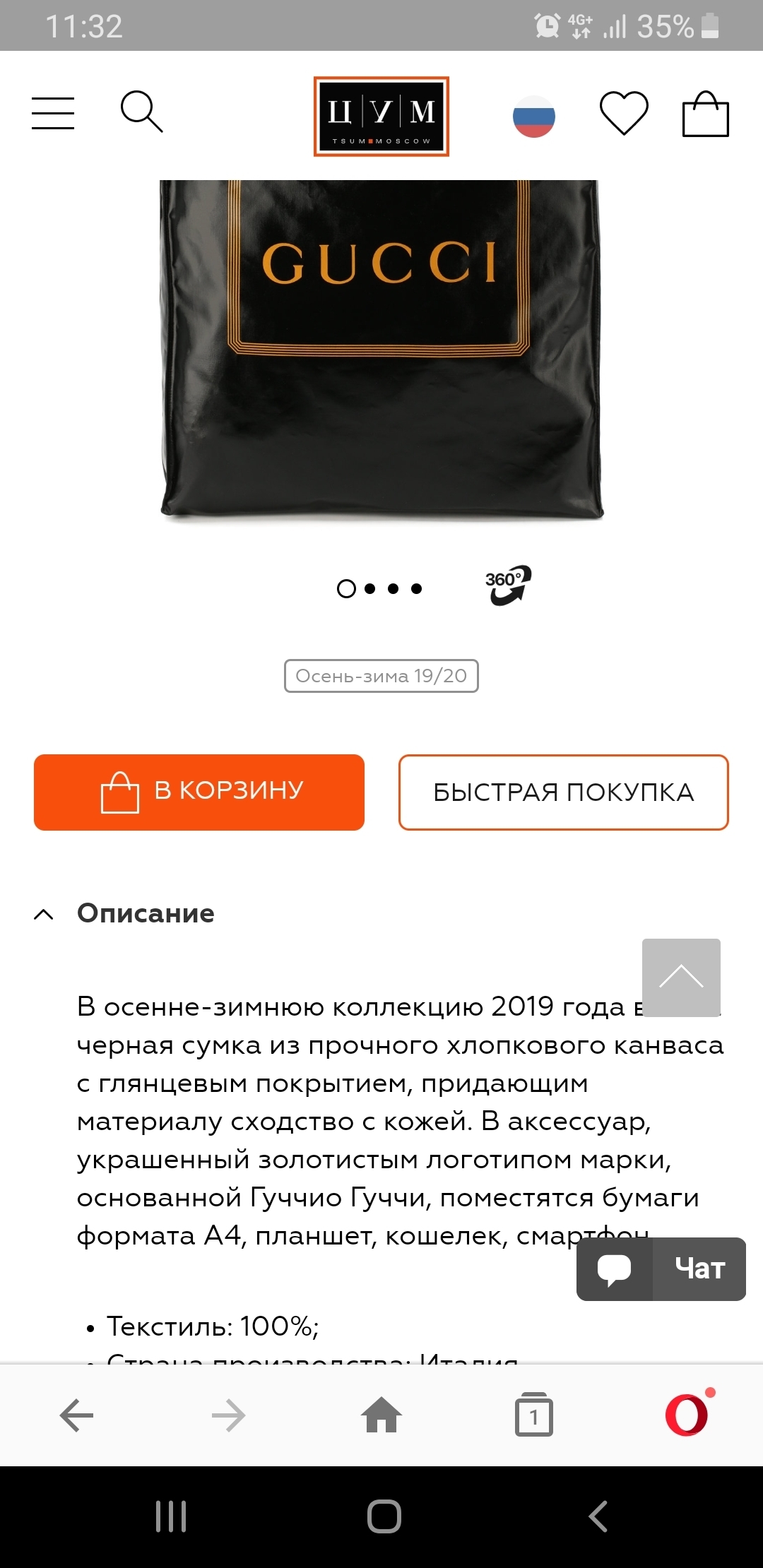Screen dimensions: 763x1568
Task: Open recent apps from the navigation bar
Action: click(x=171, y=1516)
